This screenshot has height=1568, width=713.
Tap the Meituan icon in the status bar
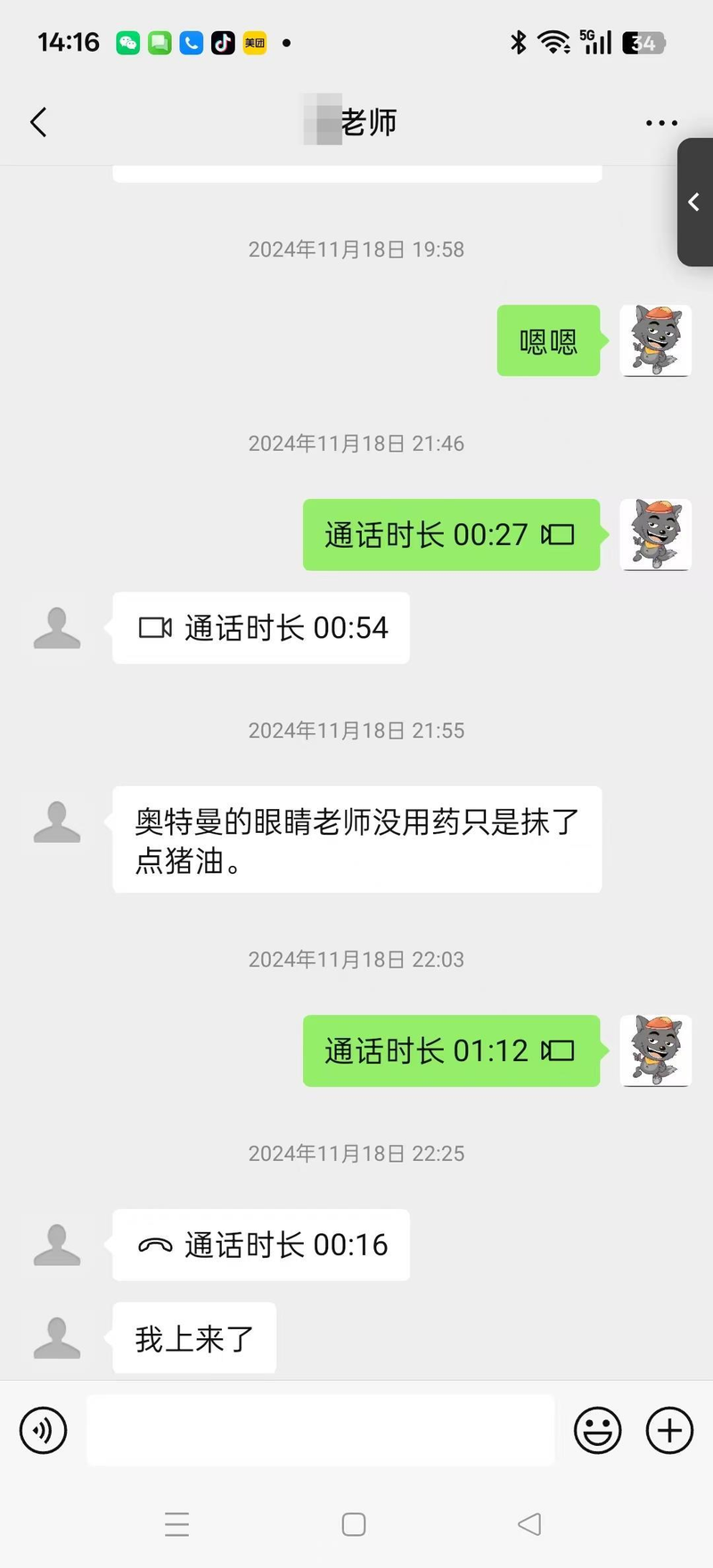coord(254,42)
